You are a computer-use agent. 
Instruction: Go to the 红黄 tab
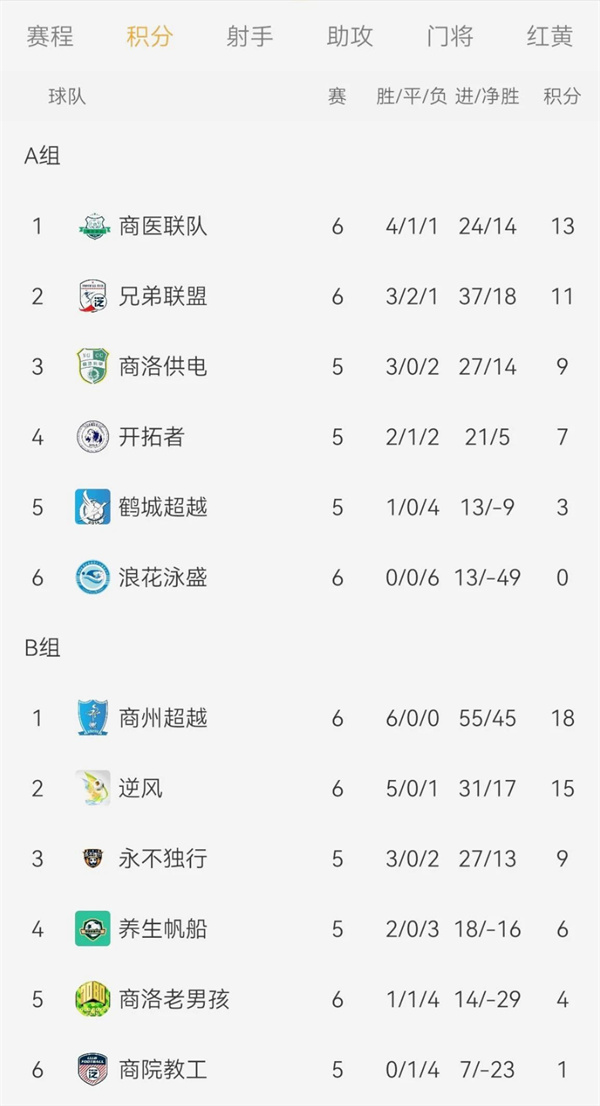pyautogui.click(x=550, y=37)
